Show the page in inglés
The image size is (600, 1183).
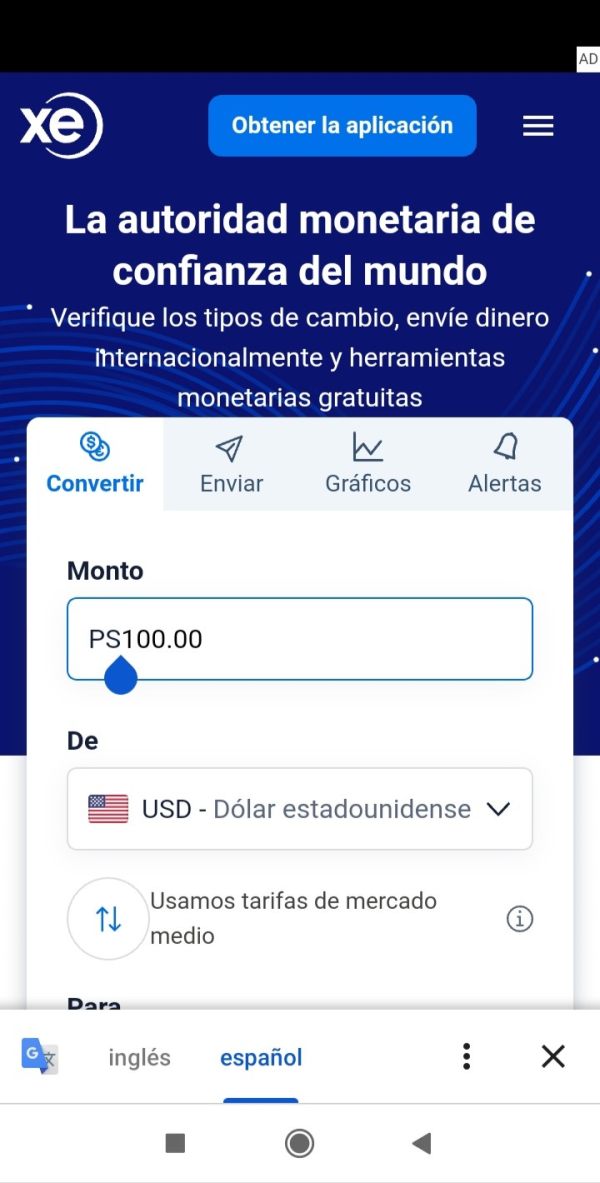coord(140,1058)
